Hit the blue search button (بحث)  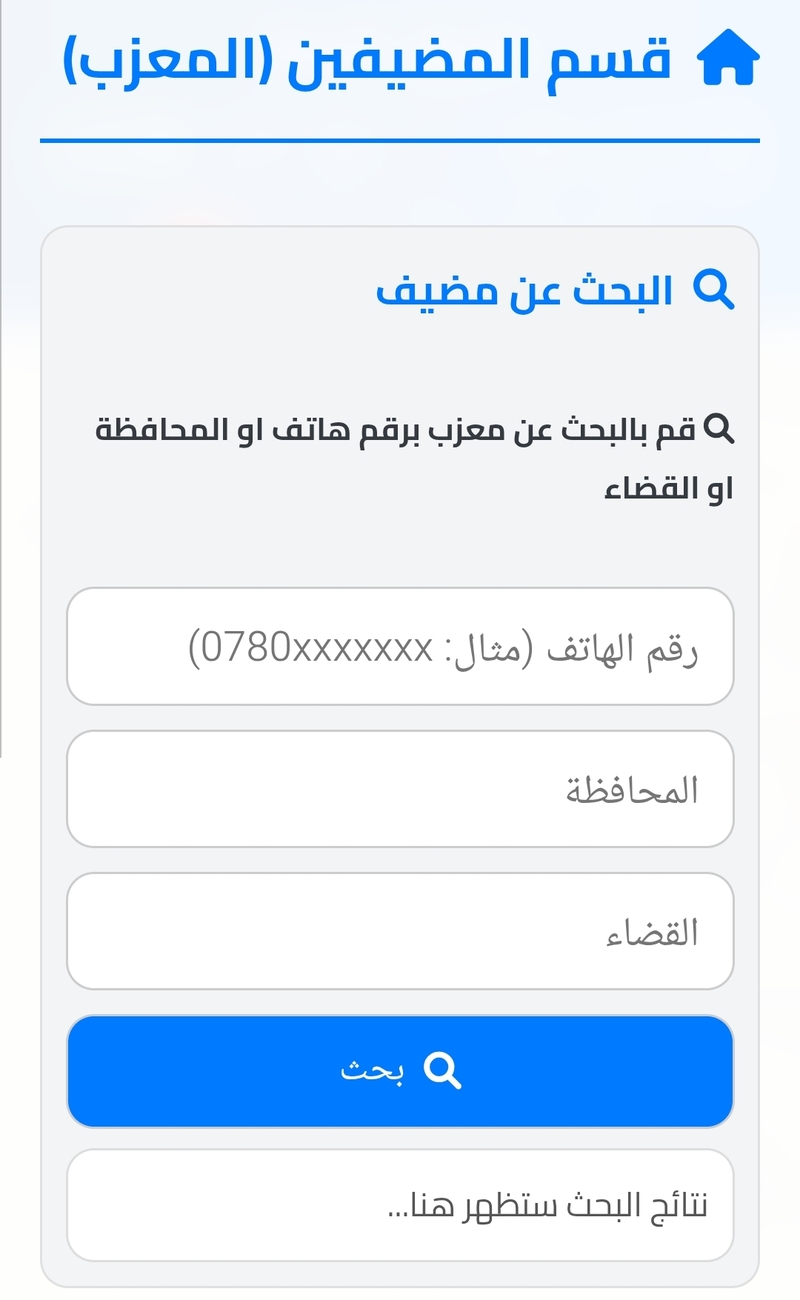400,1072
